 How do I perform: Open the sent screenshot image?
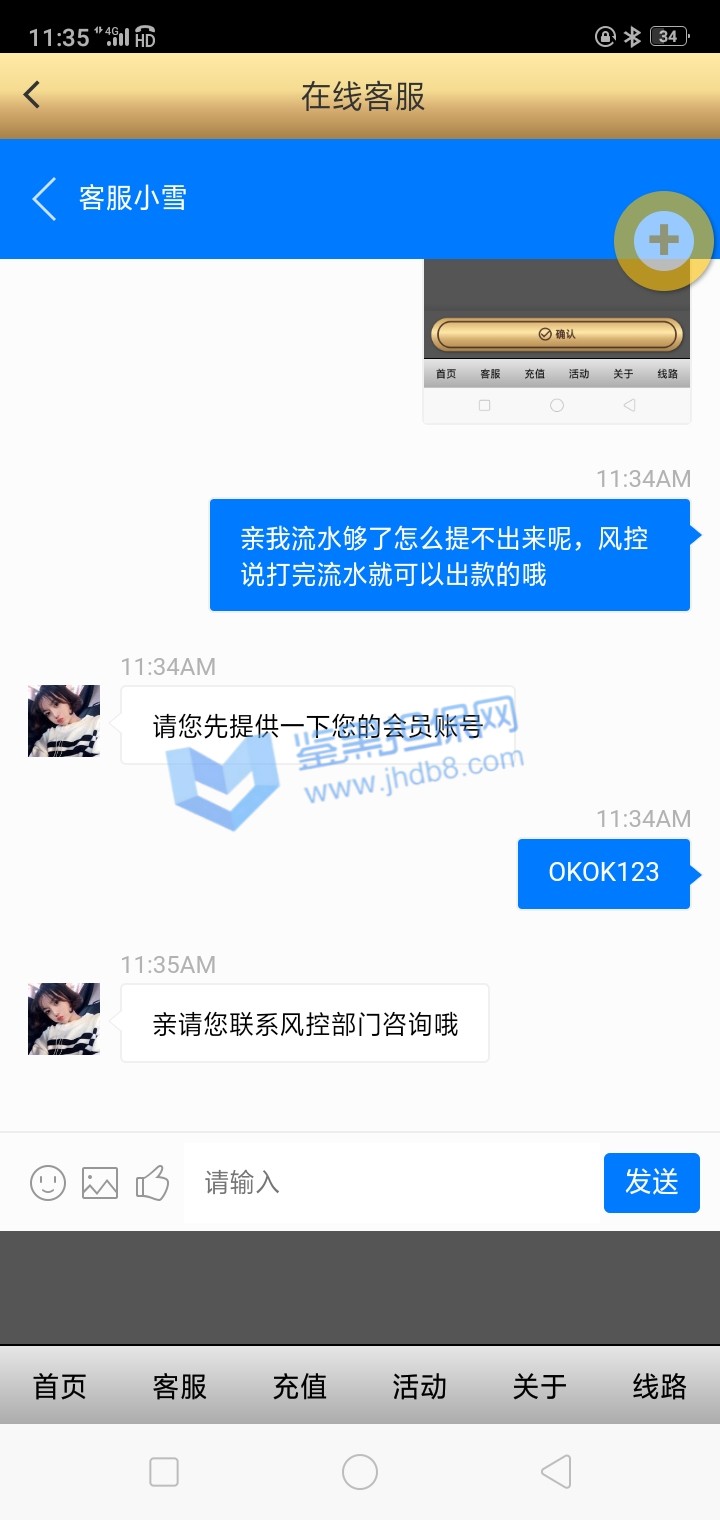(x=557, y=340)
